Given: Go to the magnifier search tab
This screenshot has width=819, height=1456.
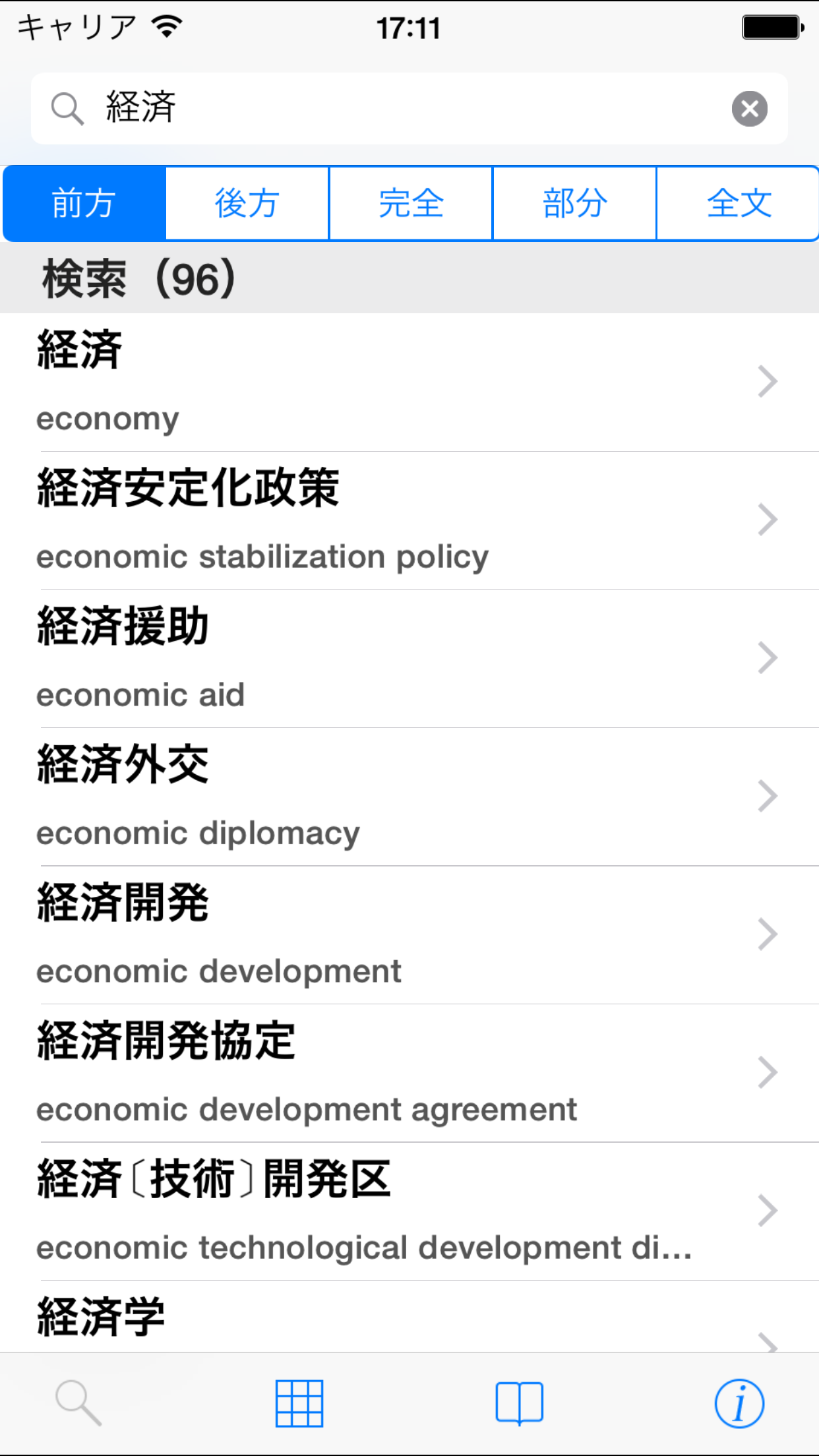Looking at the screenshot, I should pos(78,1403).
